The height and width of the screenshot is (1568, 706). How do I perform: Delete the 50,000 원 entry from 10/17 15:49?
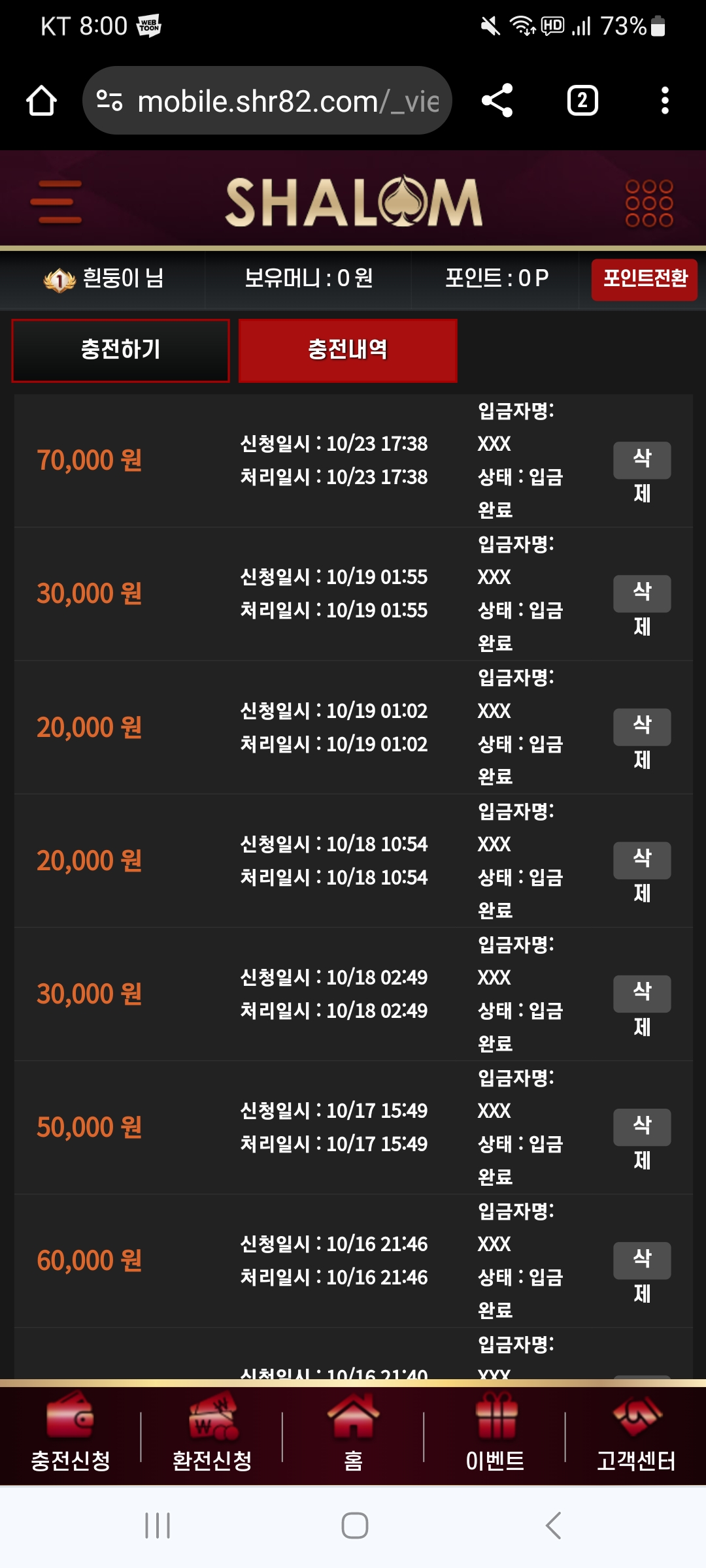pos(641,1127)
